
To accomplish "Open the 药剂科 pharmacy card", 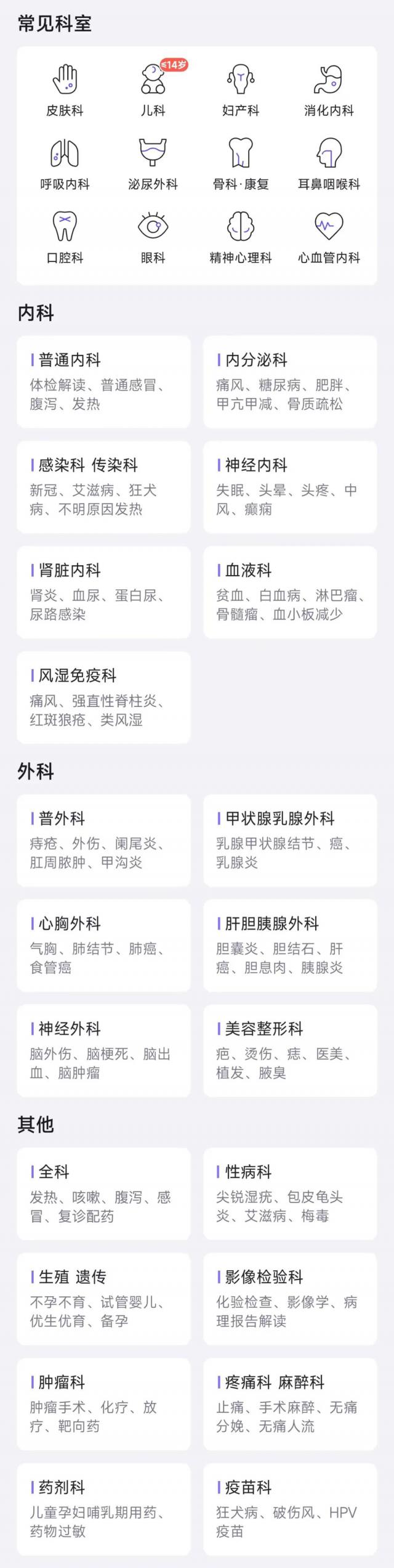I will coord(103,1509).
